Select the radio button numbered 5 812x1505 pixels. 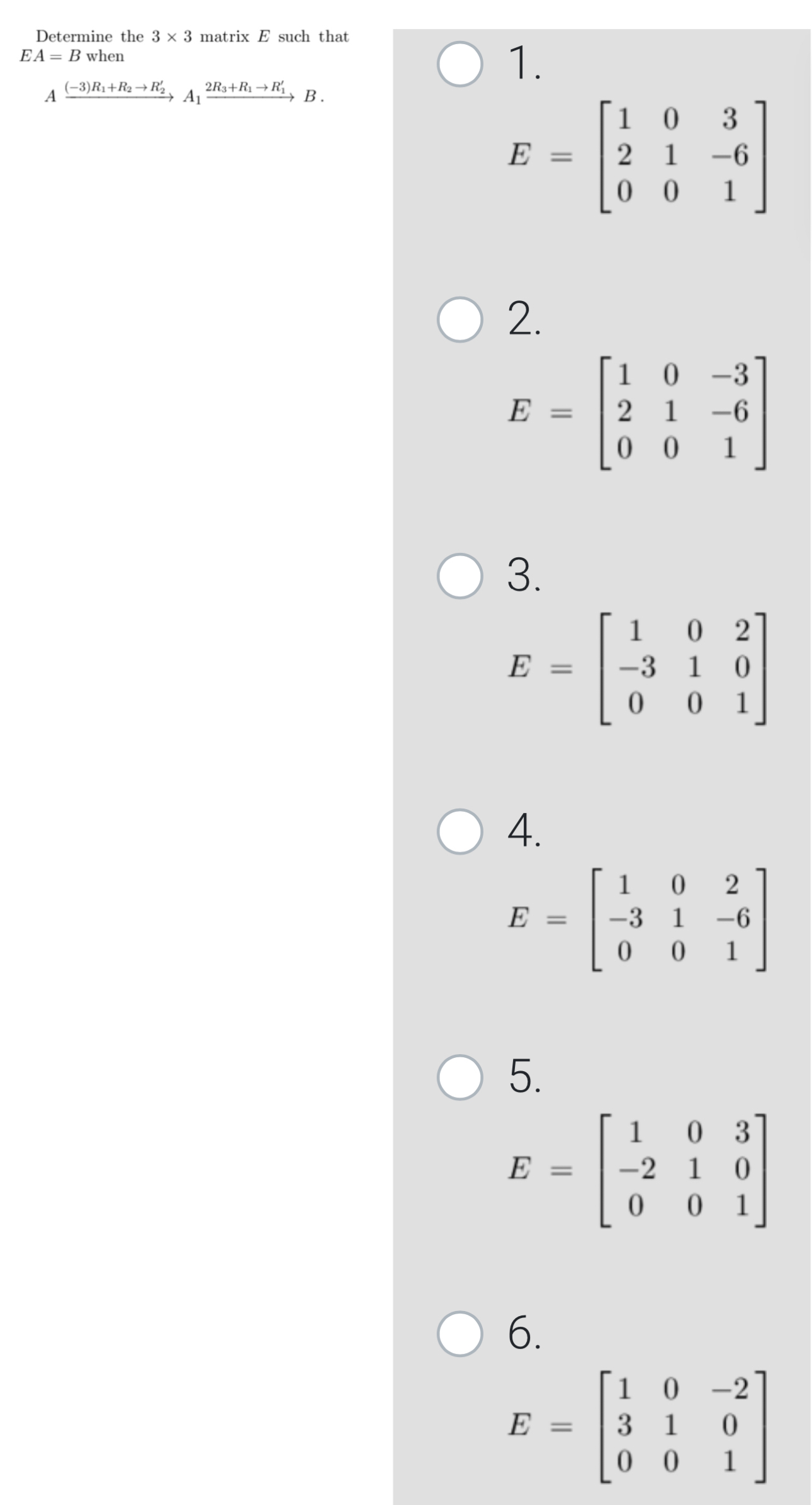pos(460,1077)
